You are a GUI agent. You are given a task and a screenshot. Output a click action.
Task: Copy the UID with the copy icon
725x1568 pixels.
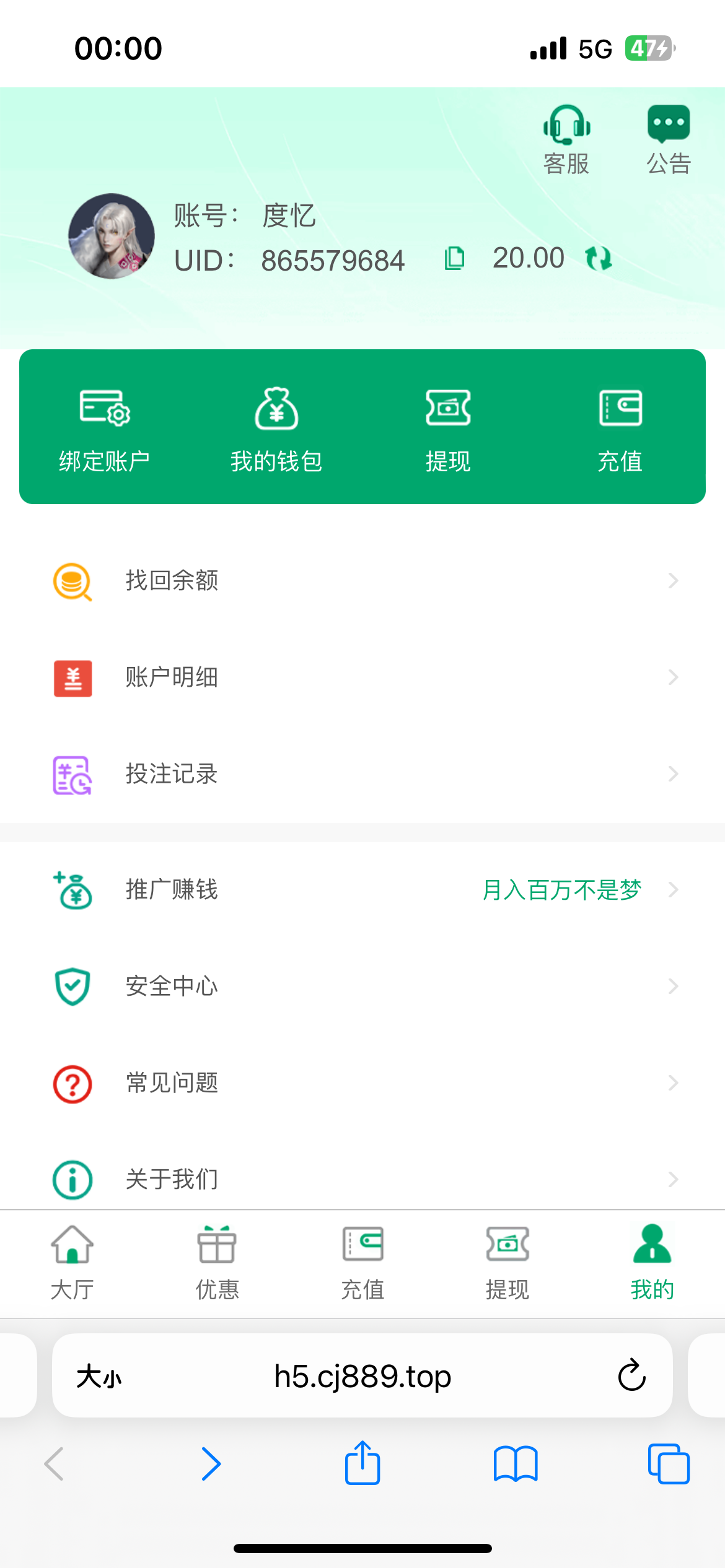point(454,258)
